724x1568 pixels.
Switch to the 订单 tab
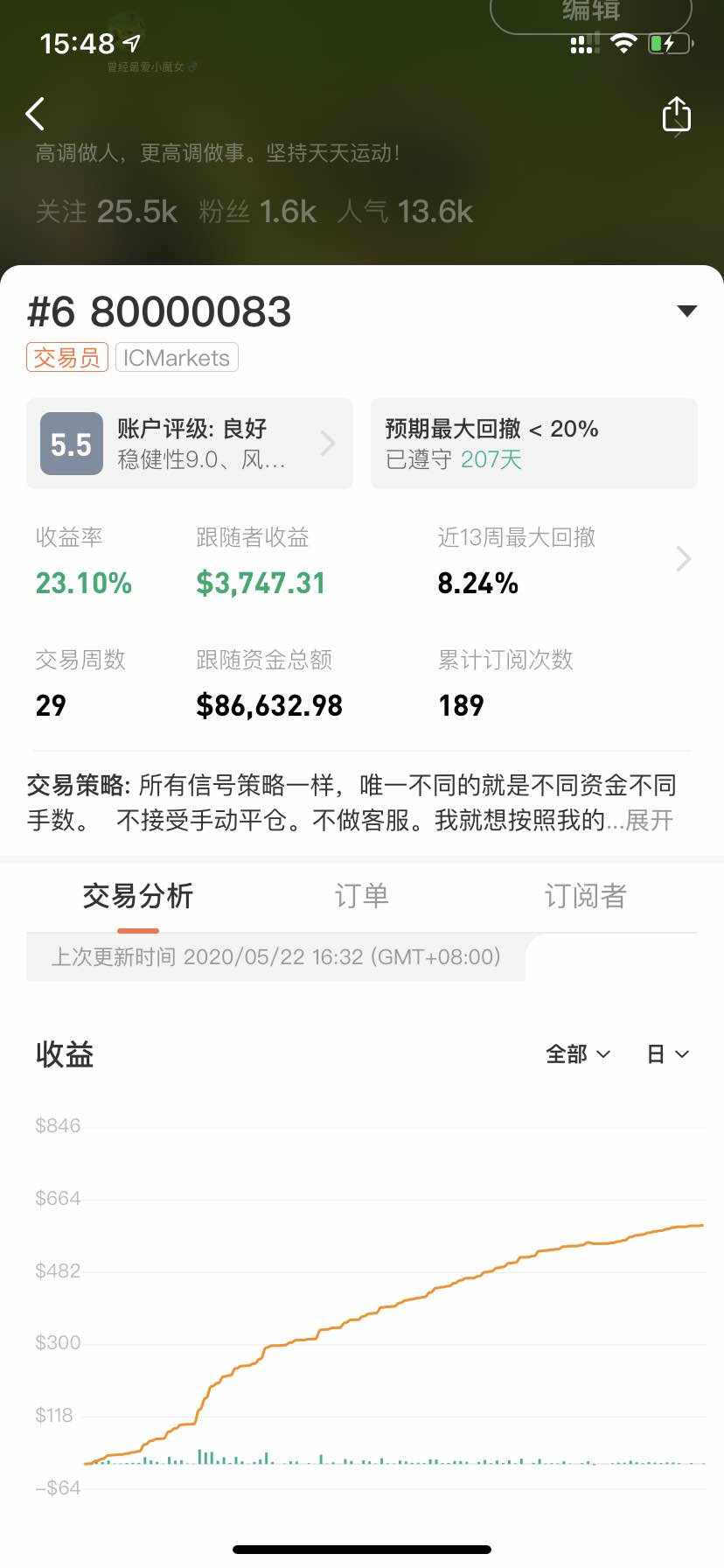[361, 896]
